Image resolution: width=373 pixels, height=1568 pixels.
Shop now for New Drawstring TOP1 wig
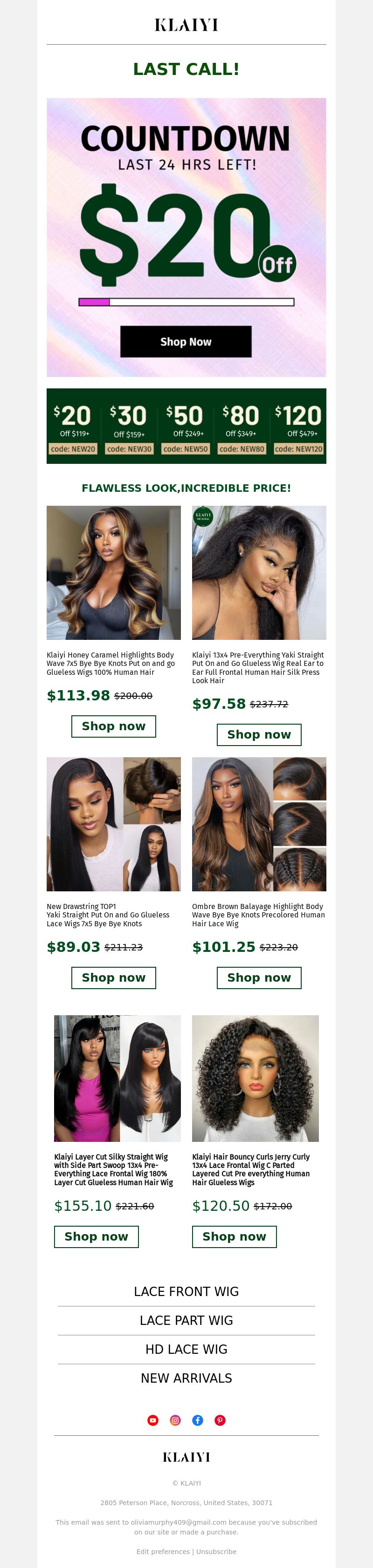coord(113,977)
